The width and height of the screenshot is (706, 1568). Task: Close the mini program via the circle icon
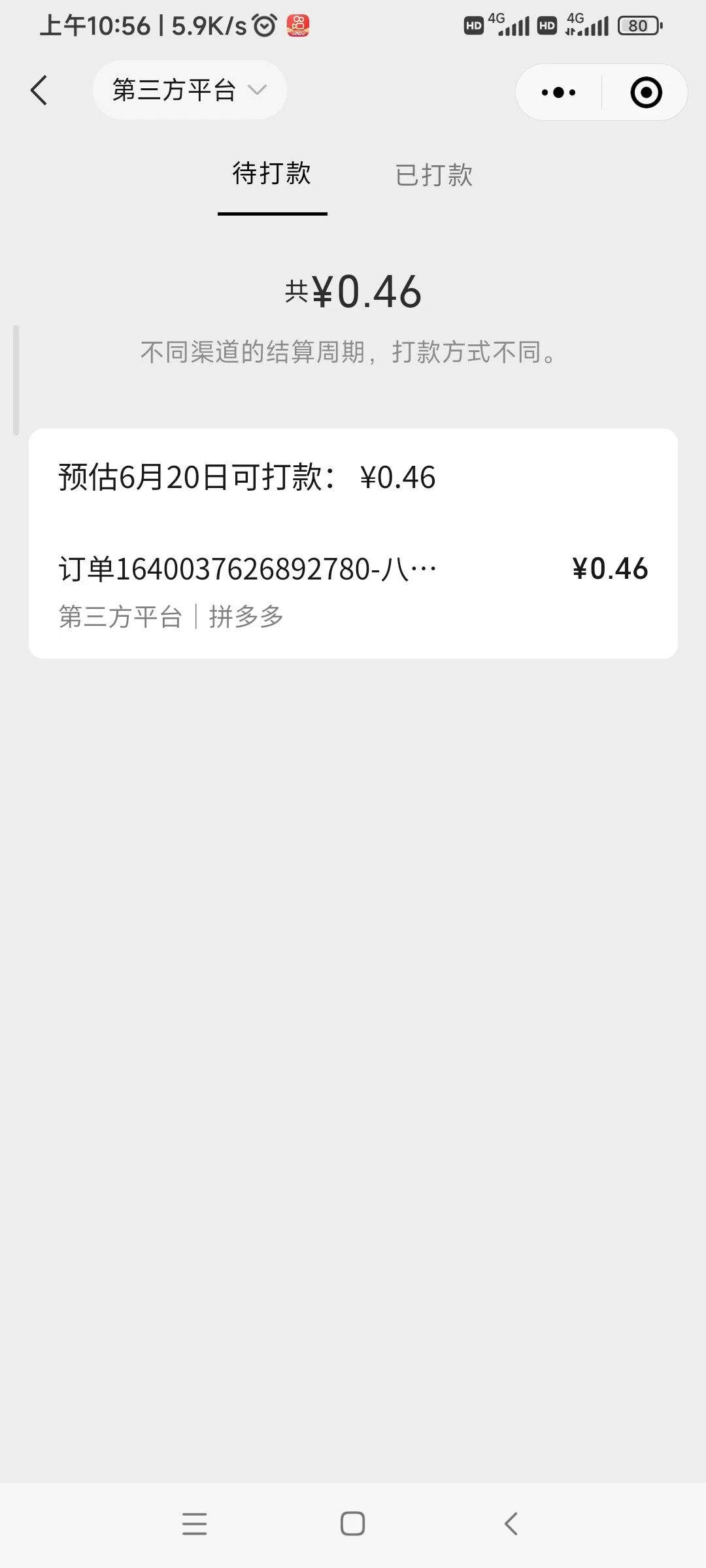pyautogui.click(x=646, y=92)
